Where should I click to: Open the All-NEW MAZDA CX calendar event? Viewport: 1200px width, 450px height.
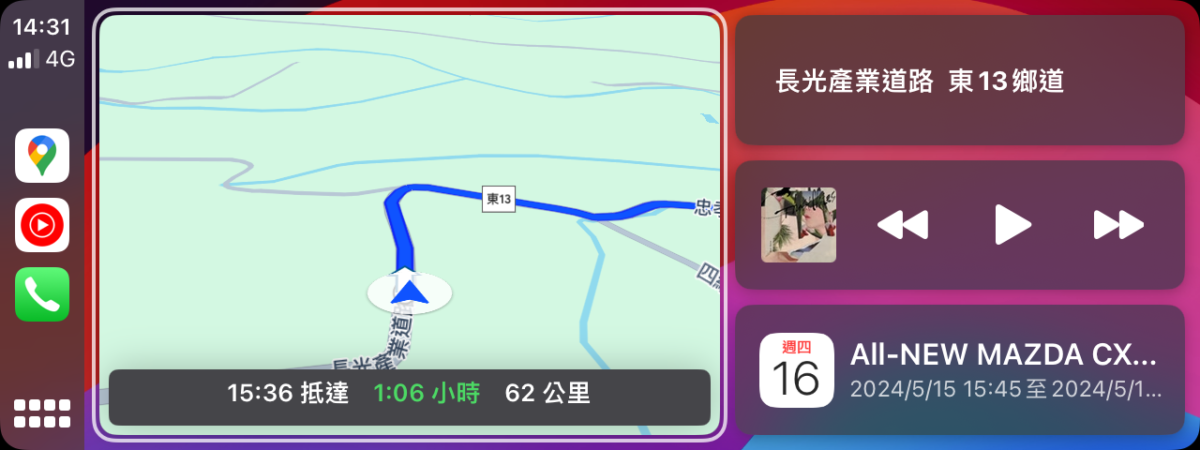click(x=959, y=371)
